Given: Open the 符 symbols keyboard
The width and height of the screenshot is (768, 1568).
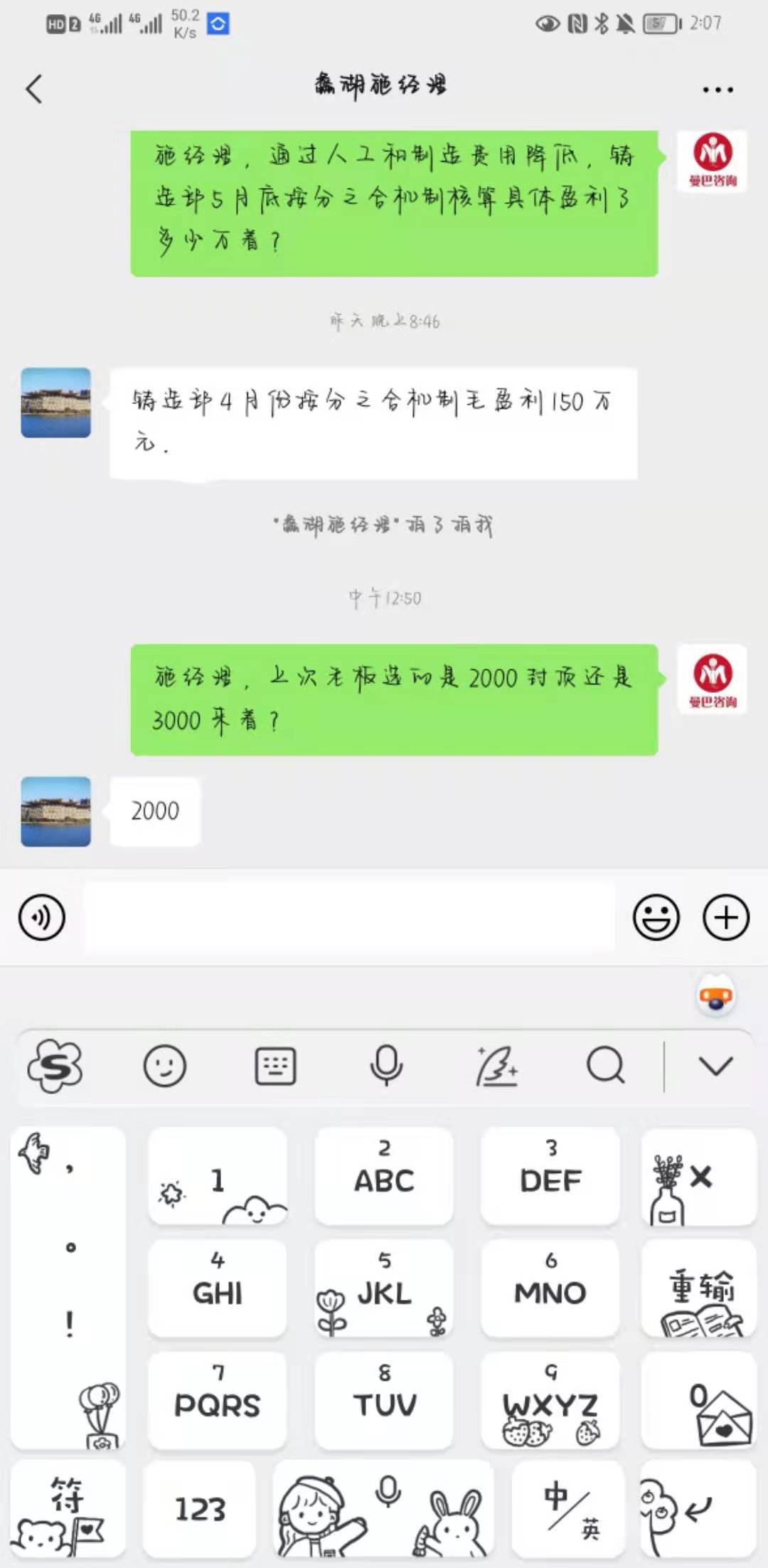Looking at the screenshot, I should tap(67, 1508).
